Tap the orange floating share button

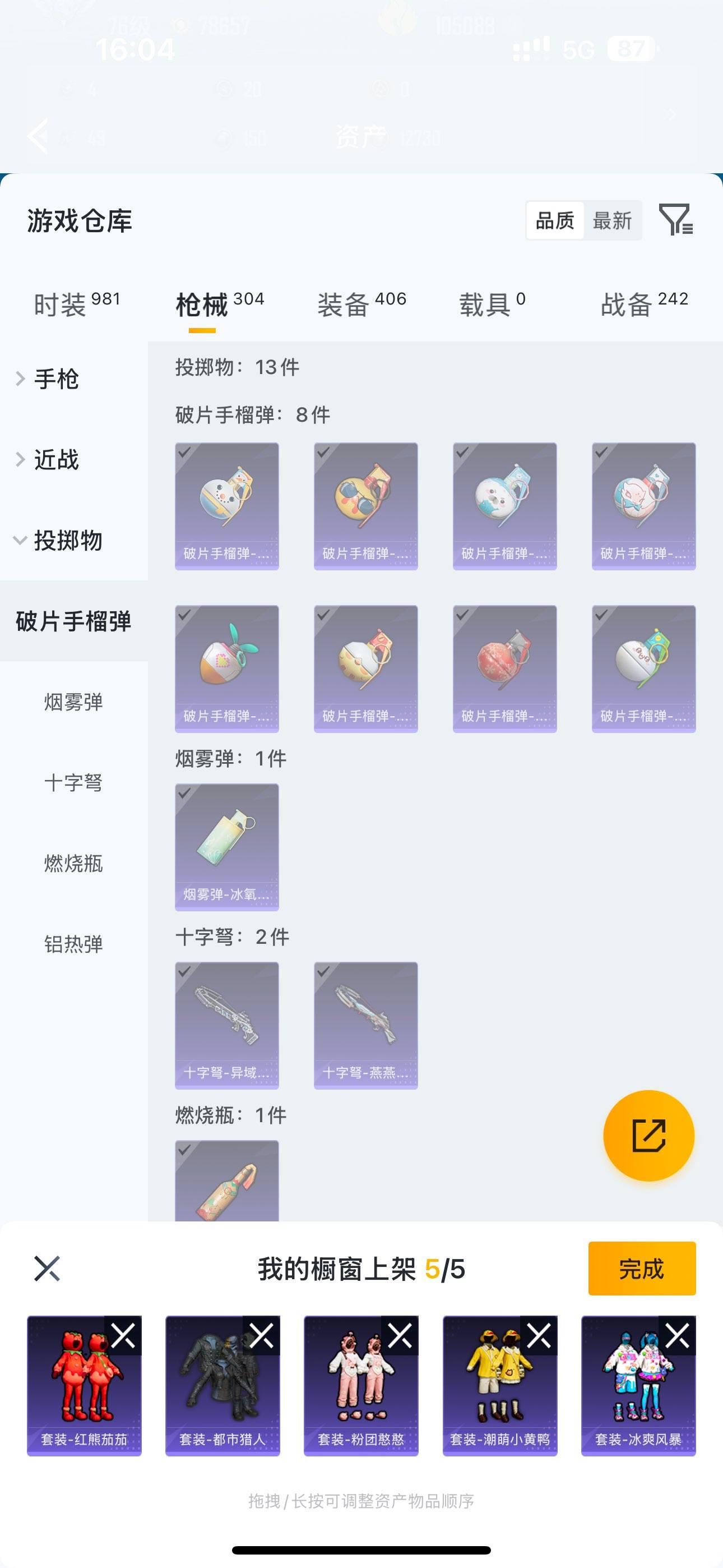tap(649, 1135)
